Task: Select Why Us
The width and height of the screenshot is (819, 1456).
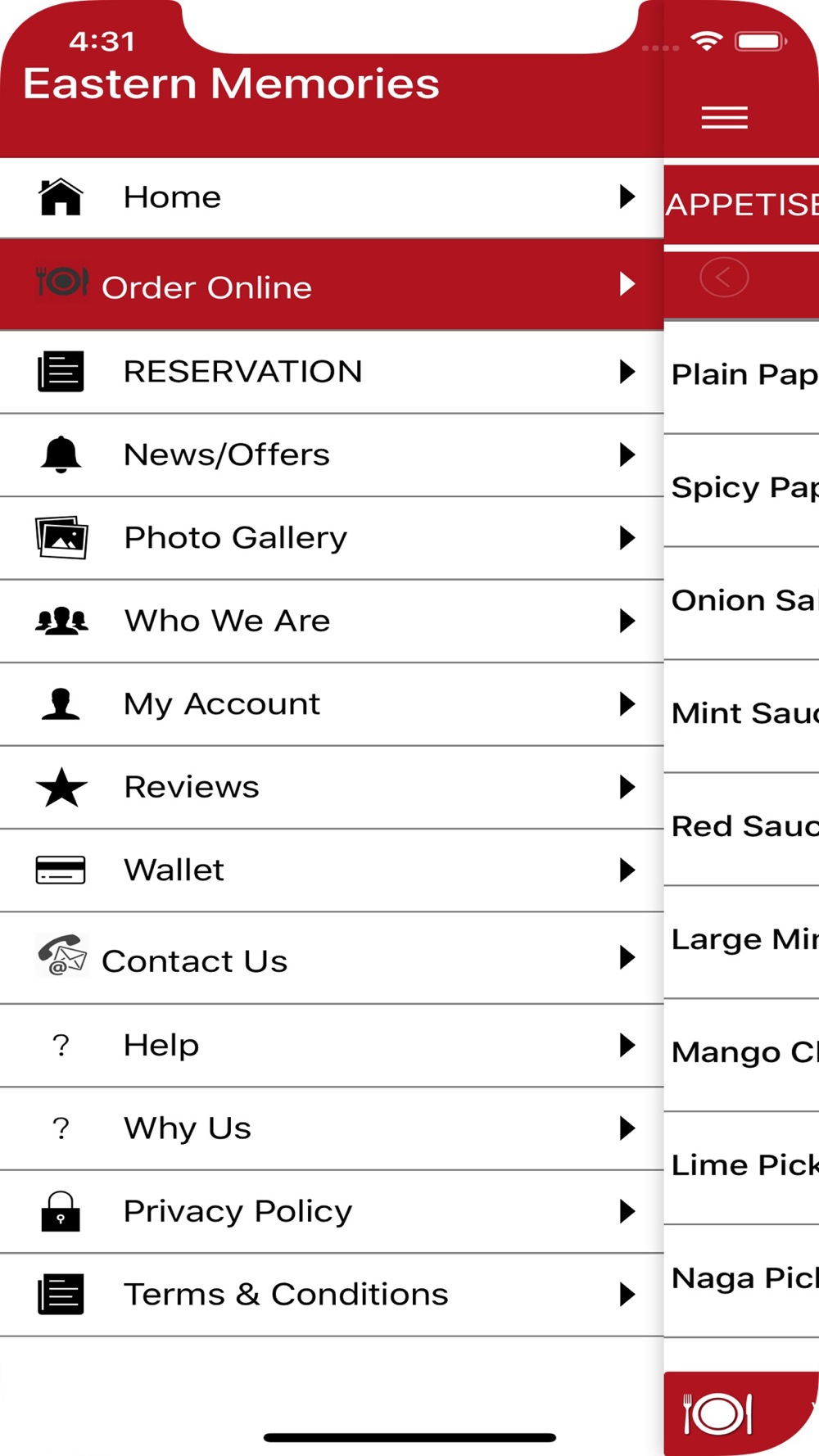Action: (x=332, y=1128)
